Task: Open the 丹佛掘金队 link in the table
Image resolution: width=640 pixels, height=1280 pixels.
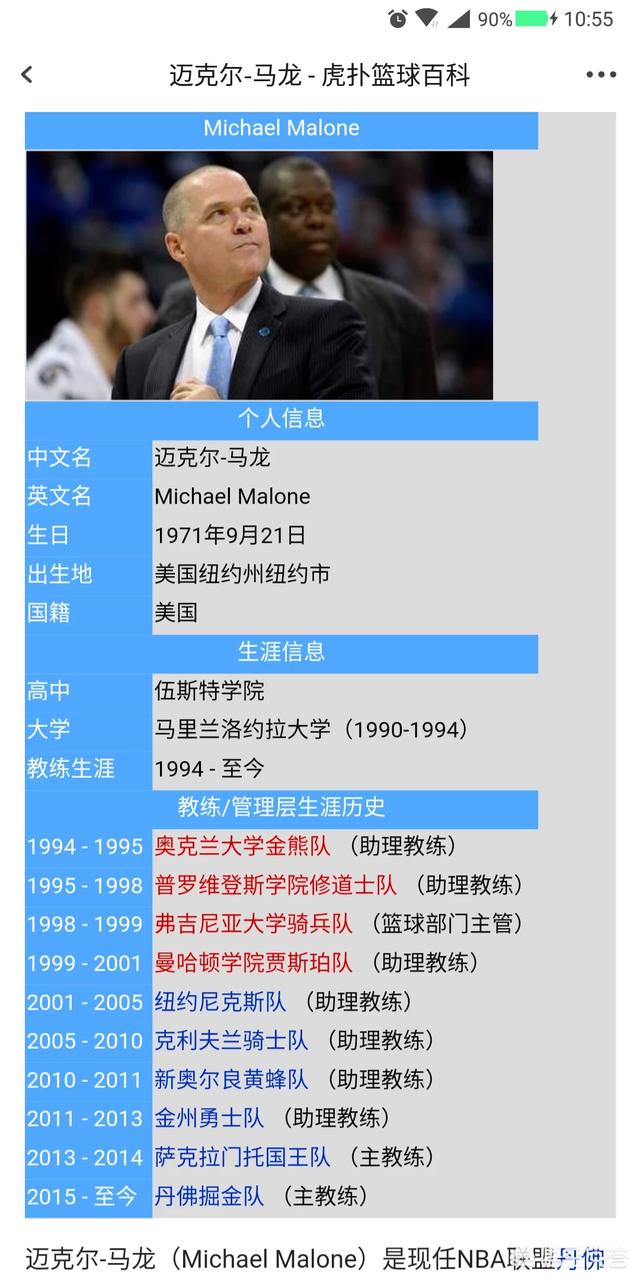Action: tap(209, 1196)
